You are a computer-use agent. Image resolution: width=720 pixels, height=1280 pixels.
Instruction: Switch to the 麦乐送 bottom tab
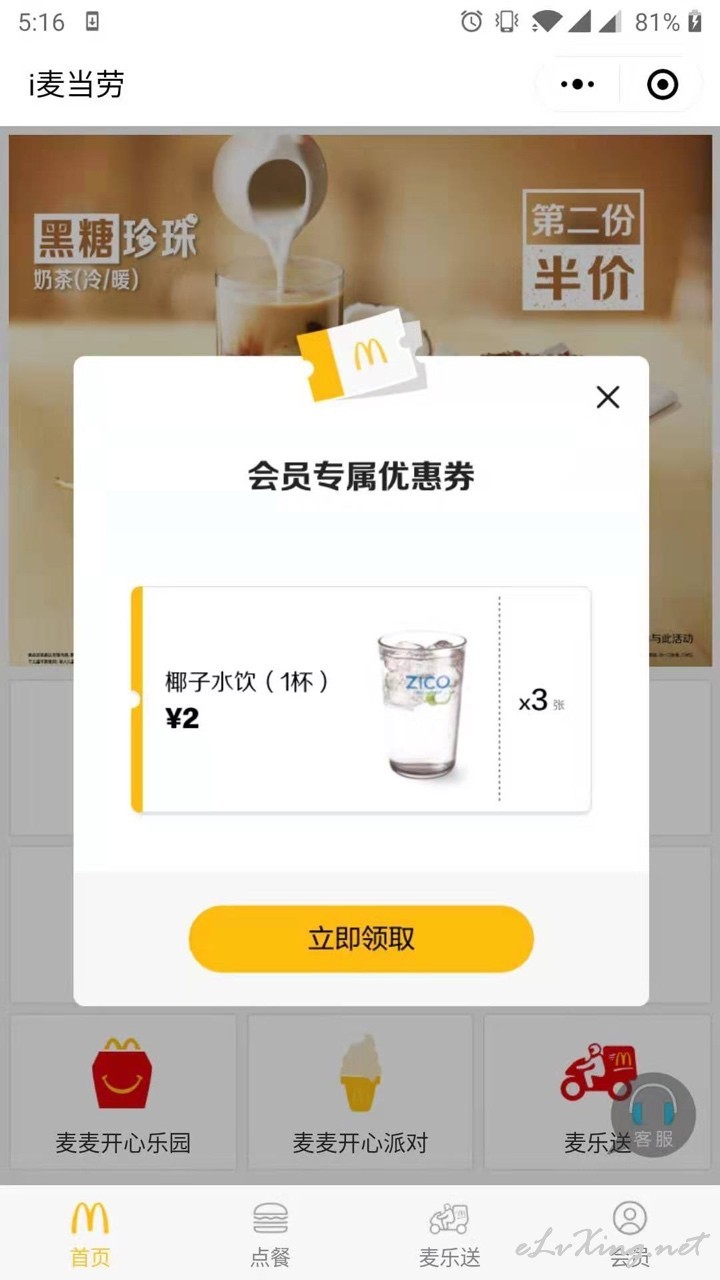tap(450, 1234)
